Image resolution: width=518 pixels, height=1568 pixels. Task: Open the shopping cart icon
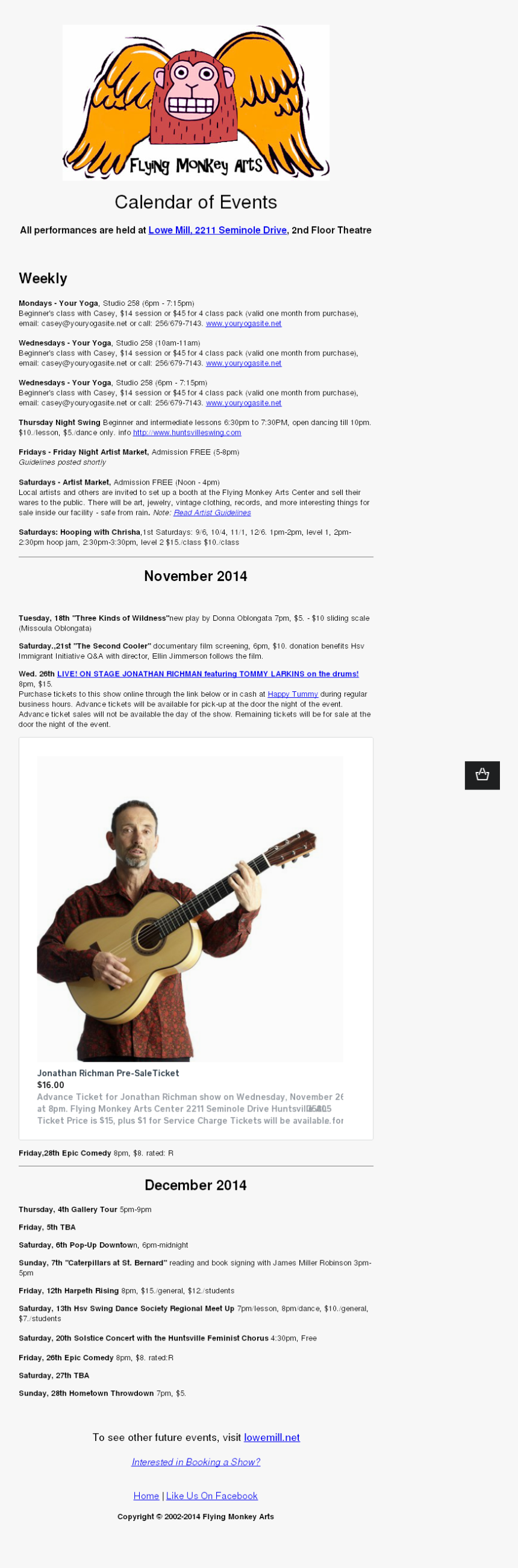click(482, 775)
